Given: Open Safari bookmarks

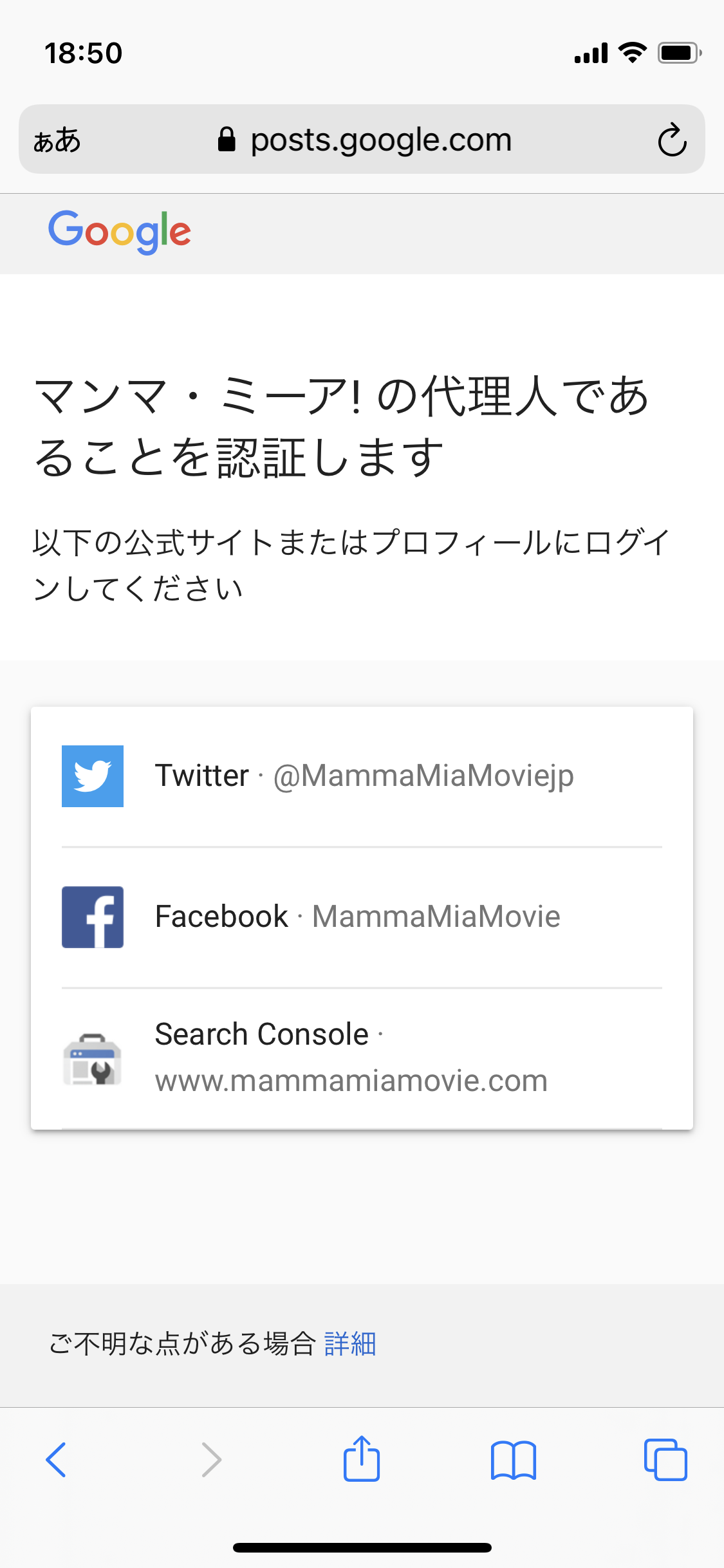Looking at the screenshot, I should point(513,1460).
